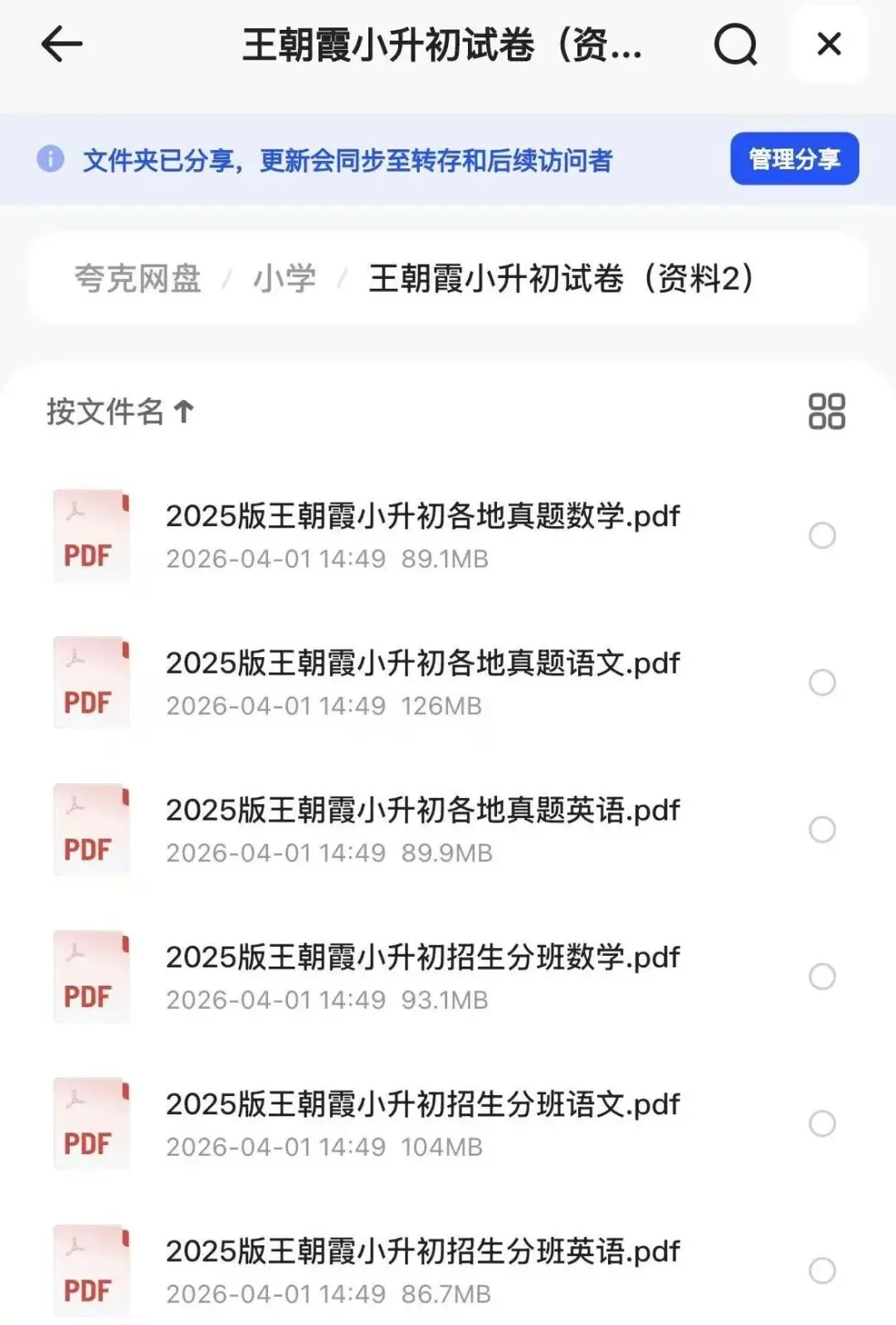Select the 招生分班英语 file circle

point(822,1270)
